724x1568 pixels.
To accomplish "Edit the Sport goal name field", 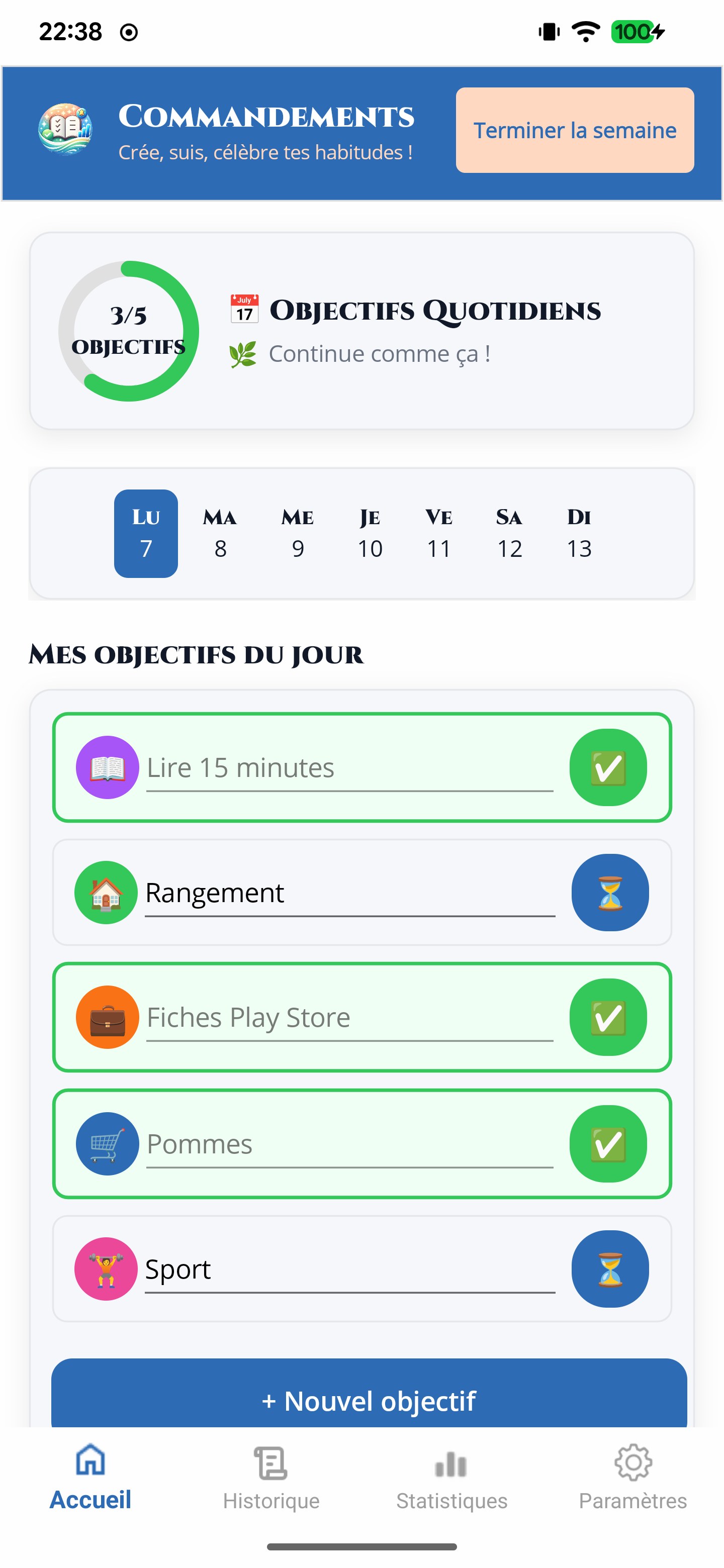I will coord(349,1270).
